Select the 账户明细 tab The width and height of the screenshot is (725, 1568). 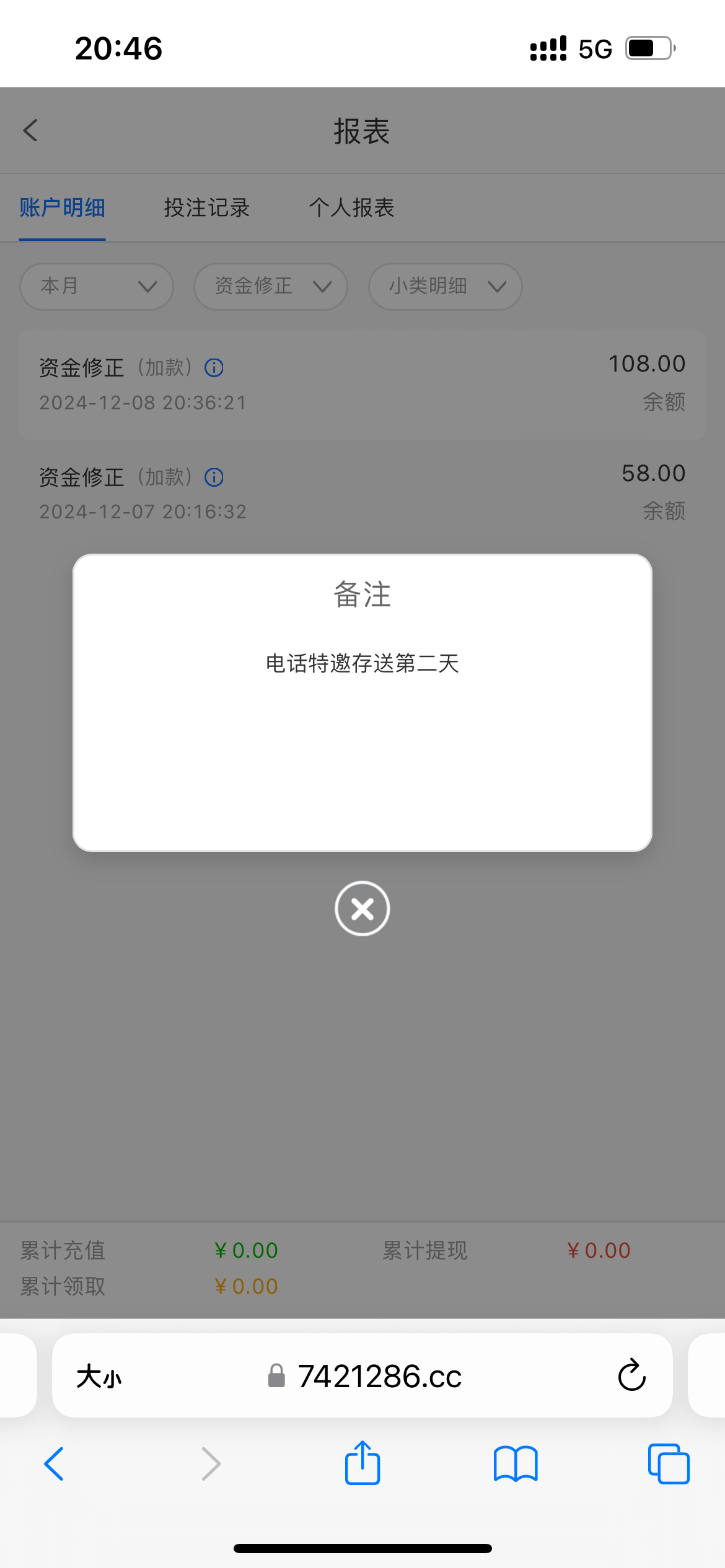pos(62,208)
